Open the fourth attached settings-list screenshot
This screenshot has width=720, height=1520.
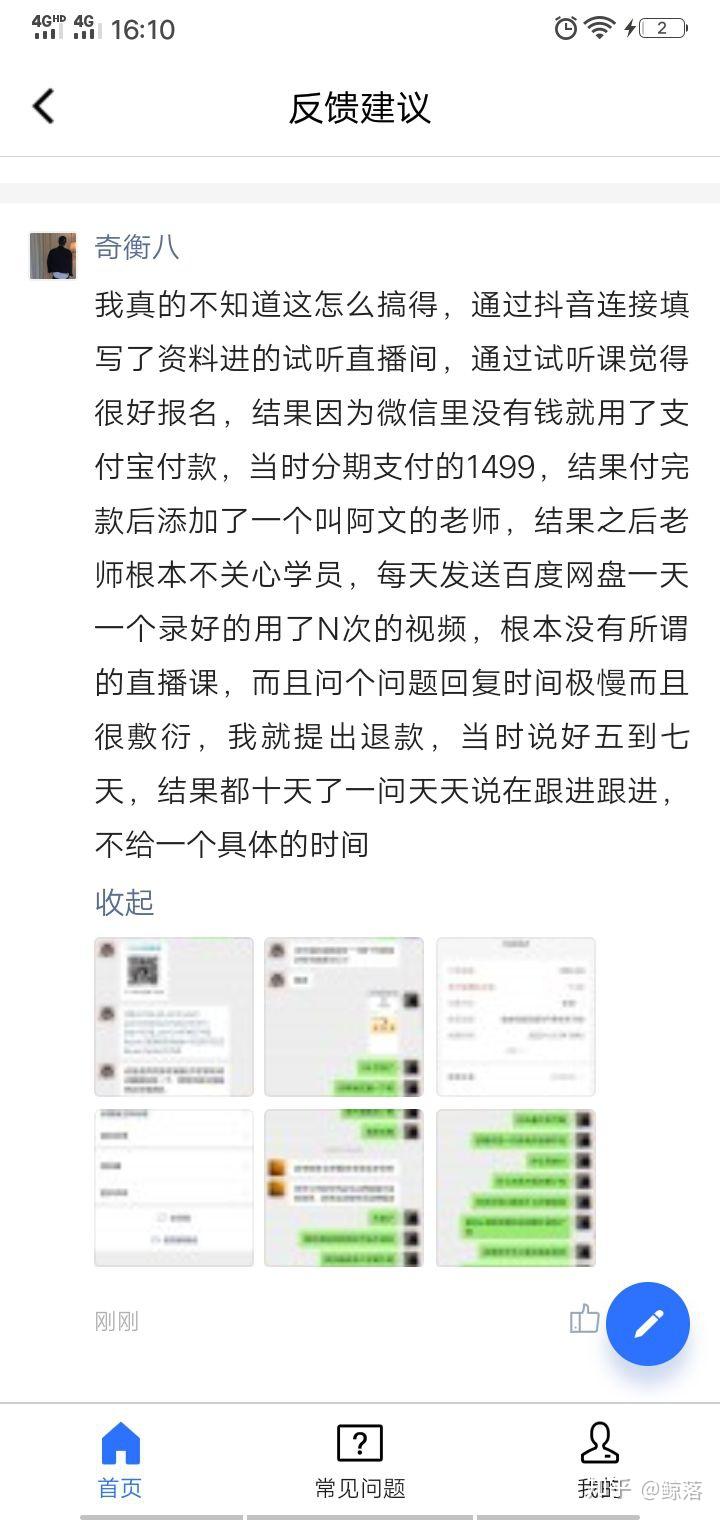click(174, 1188)
